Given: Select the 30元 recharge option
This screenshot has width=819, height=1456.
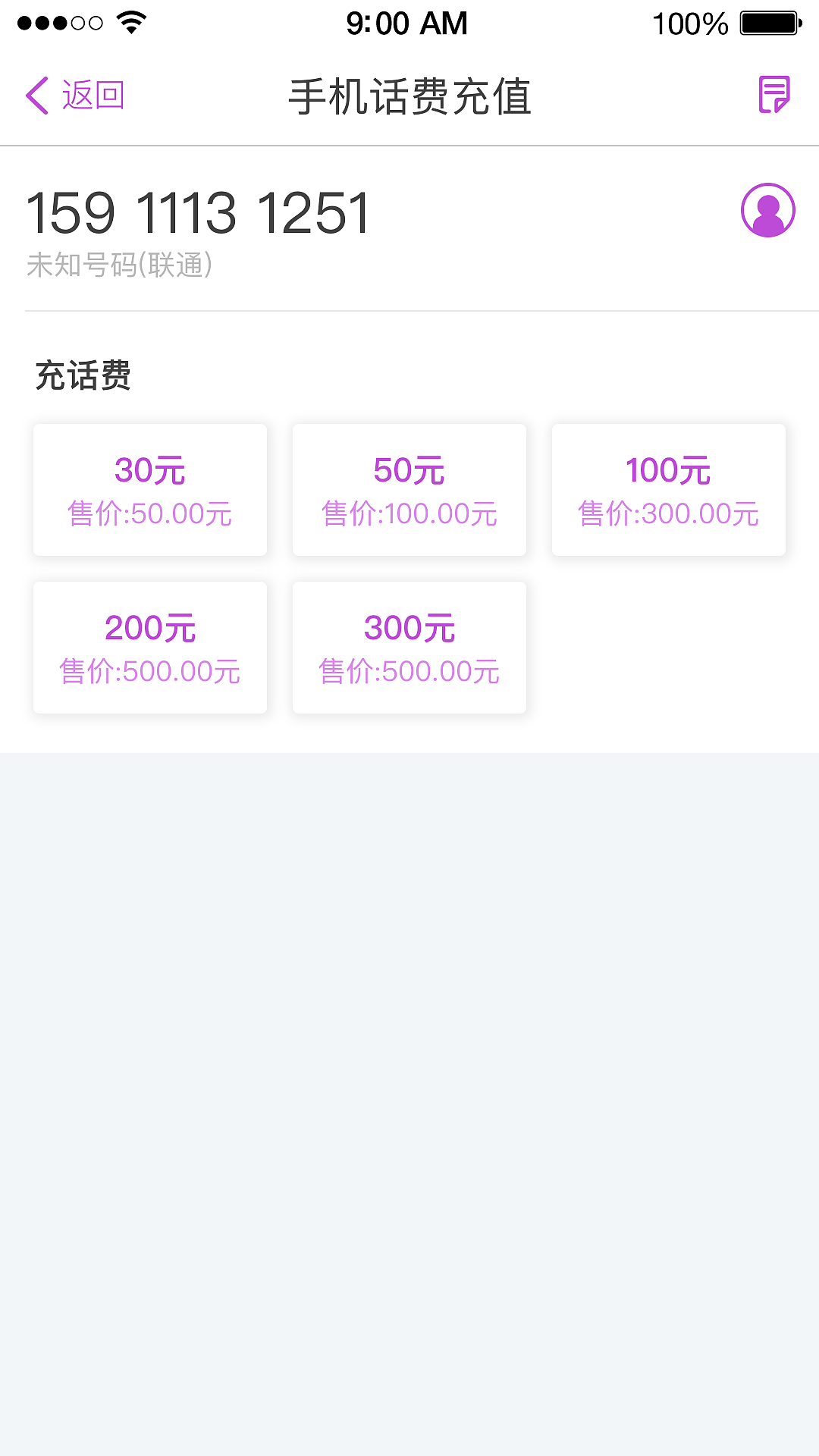Looking at the screenshot, I should click(149, 489).
